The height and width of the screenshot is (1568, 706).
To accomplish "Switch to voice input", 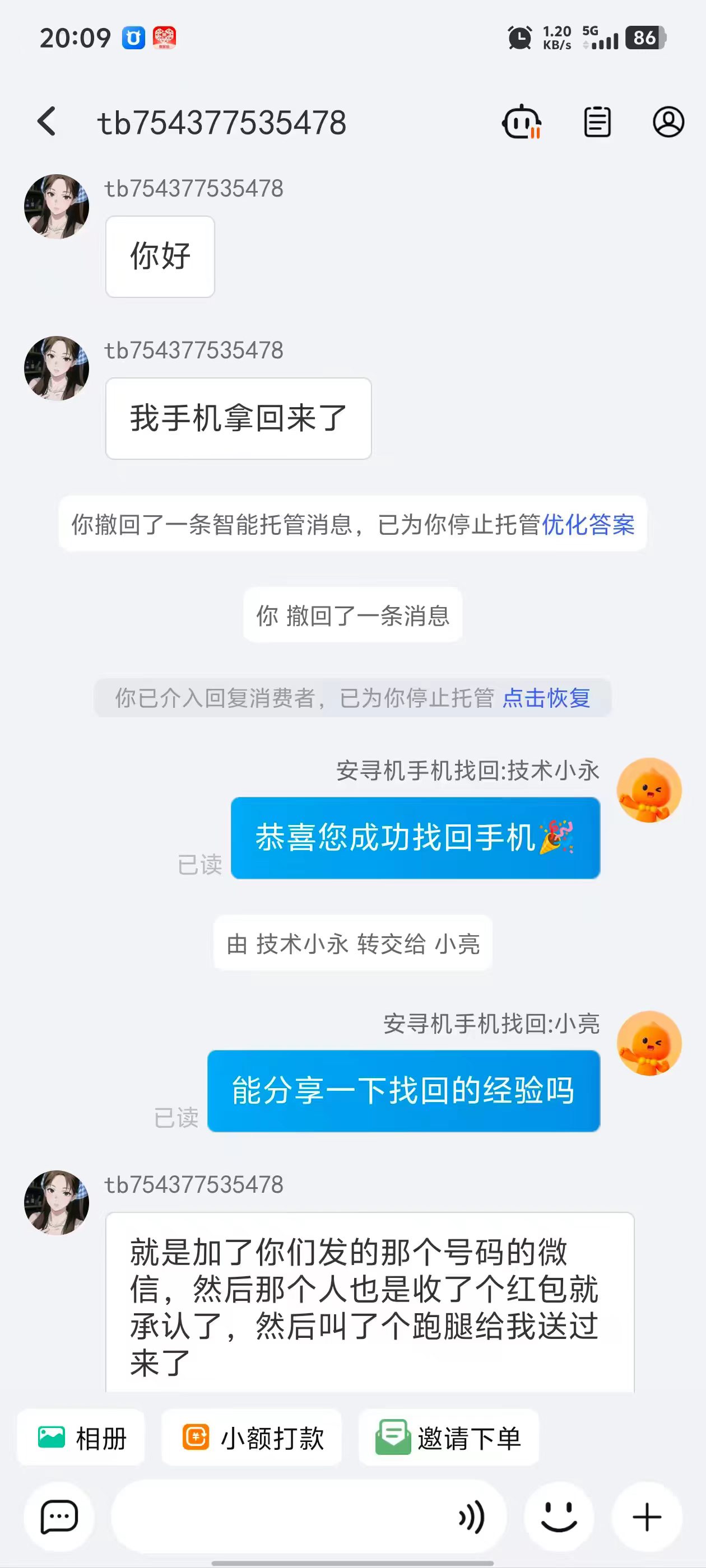I will point(471,1516).
